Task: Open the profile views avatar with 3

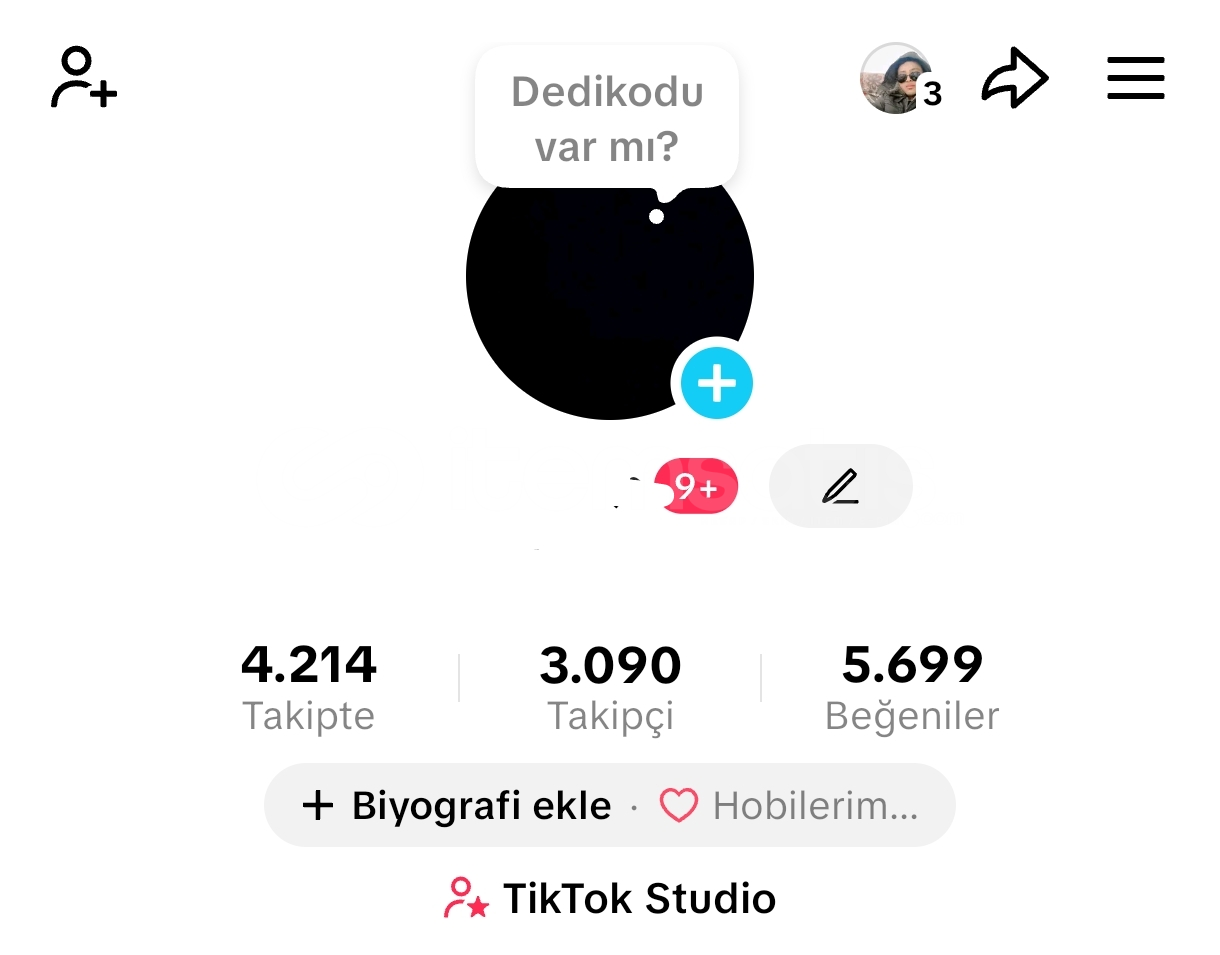Action: [x=896, y=78]
